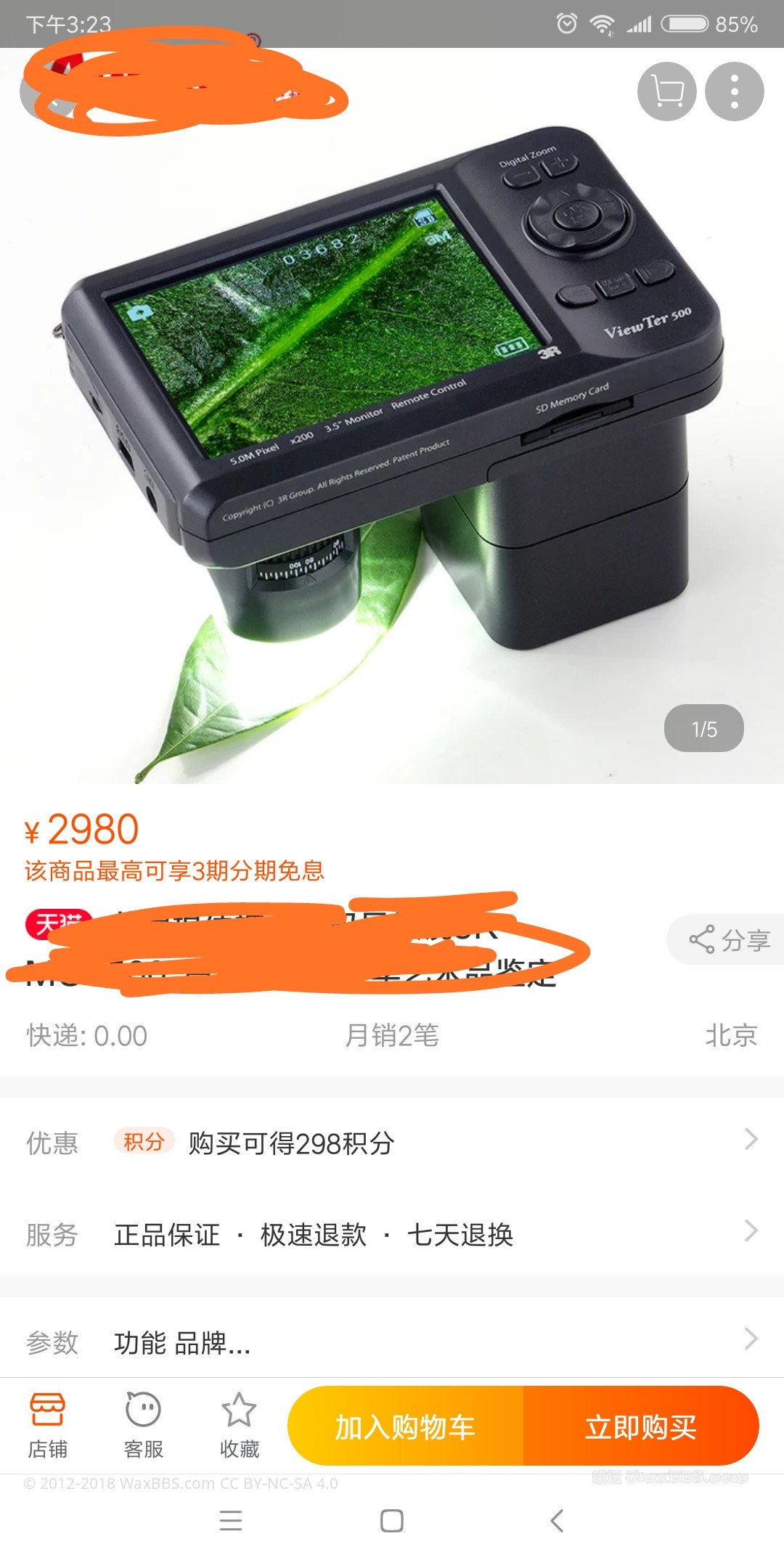Open the product image gallery
Viewport: 784px width, 1568px height.
[x=392, y=436]
